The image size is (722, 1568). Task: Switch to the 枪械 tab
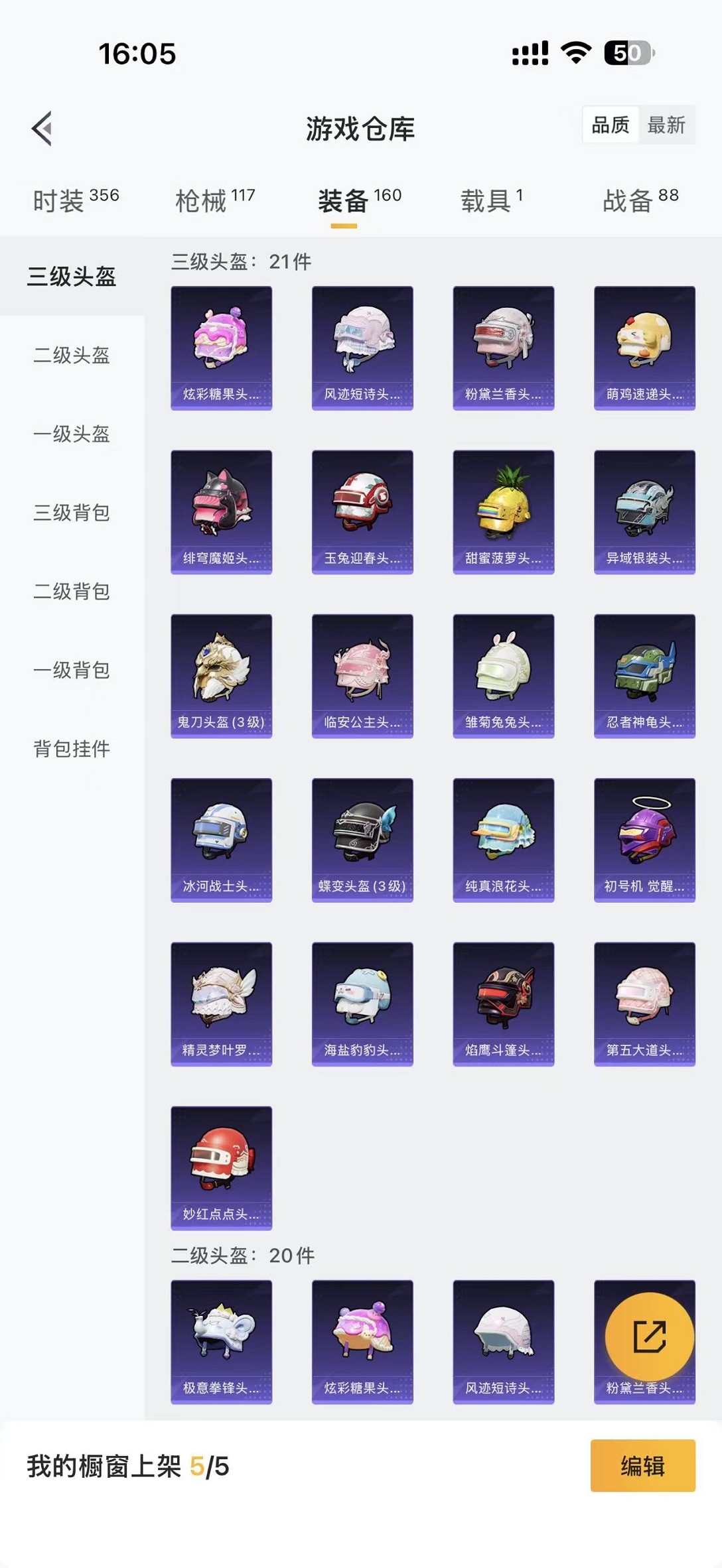coord(215,200)
